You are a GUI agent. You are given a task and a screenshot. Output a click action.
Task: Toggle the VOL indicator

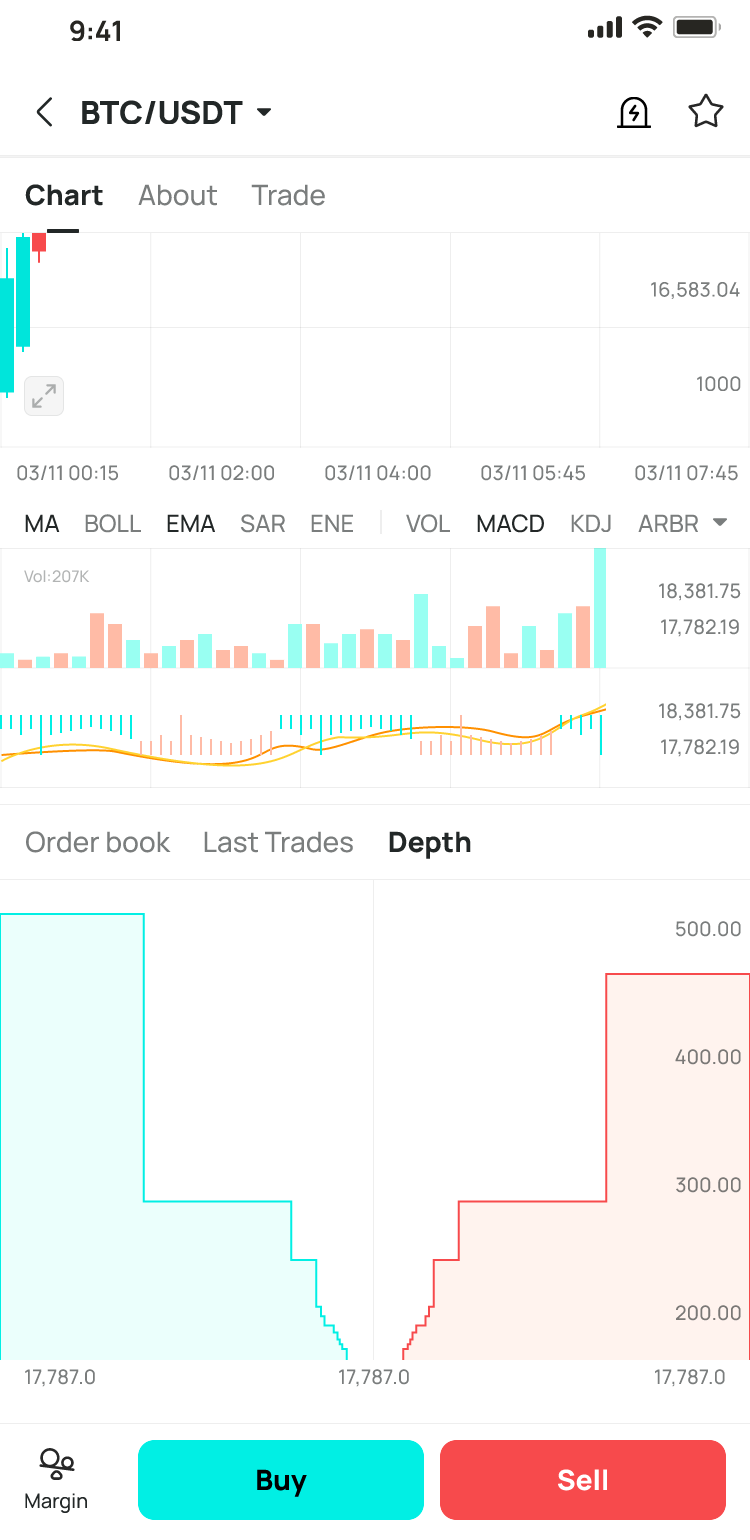click(428, 523)
